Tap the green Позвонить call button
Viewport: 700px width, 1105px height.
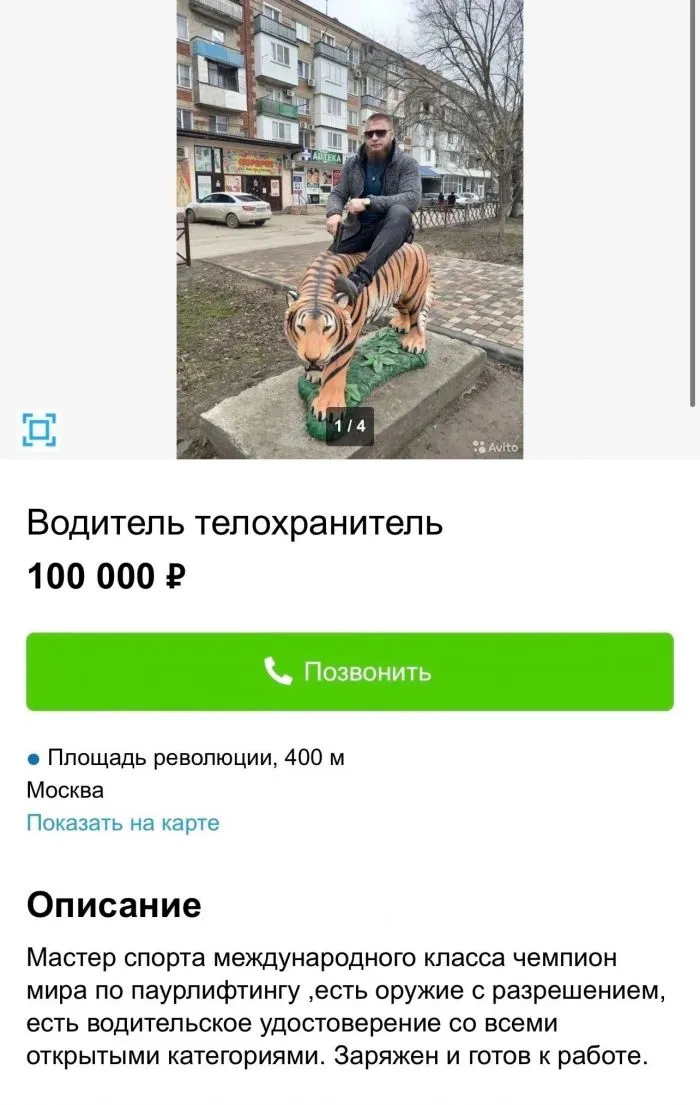[349, 671]
